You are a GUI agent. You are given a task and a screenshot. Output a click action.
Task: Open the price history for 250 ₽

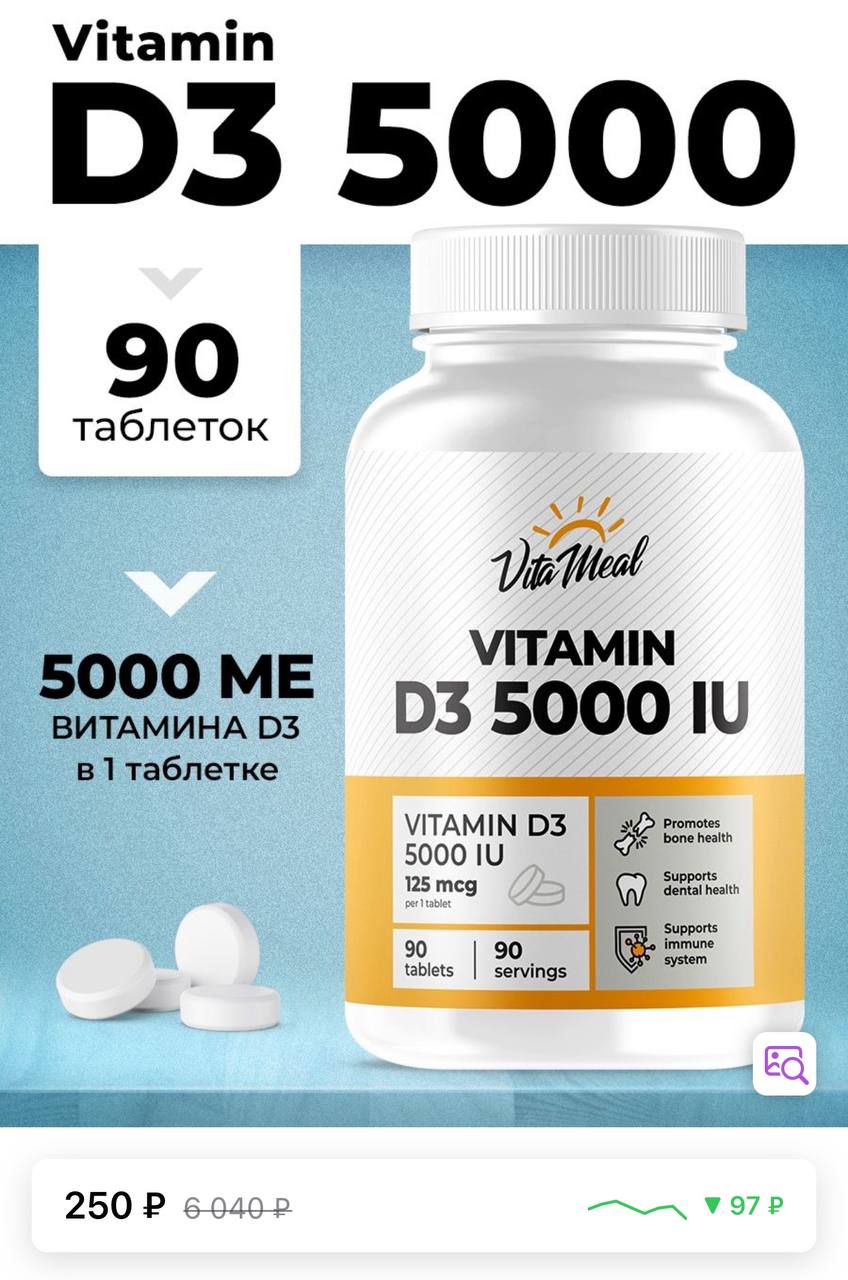tap(637, 1206)
